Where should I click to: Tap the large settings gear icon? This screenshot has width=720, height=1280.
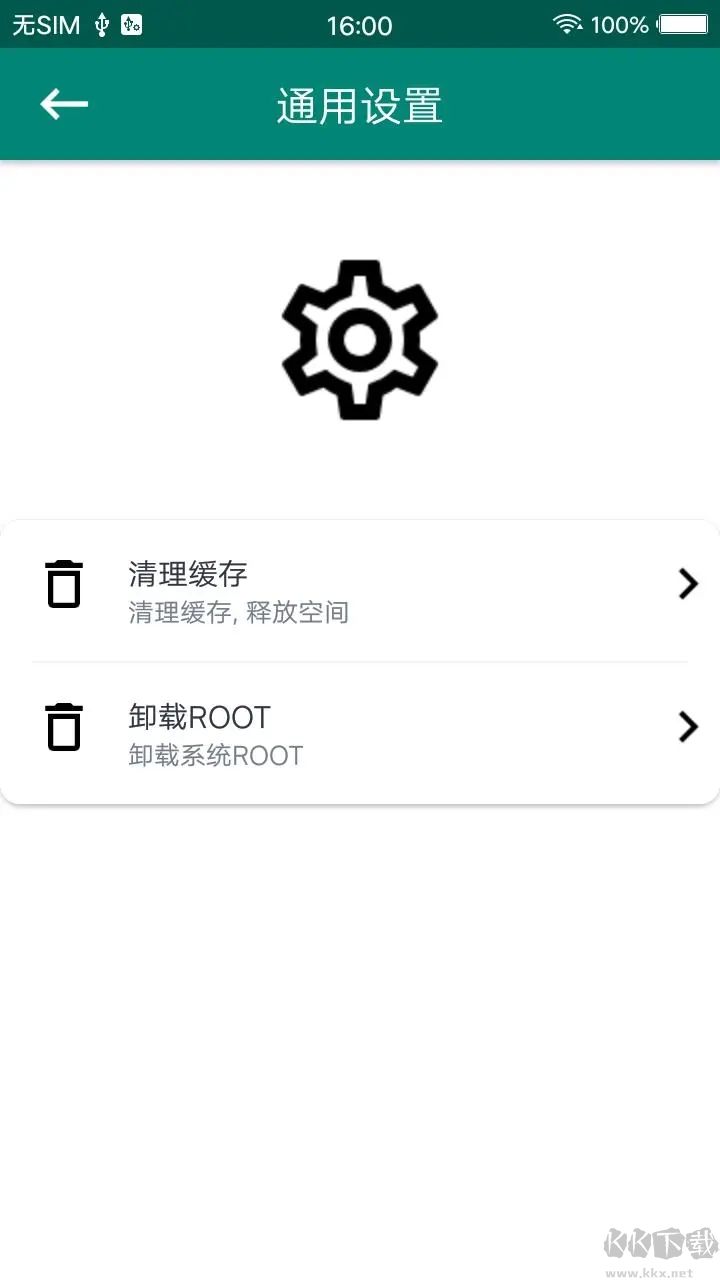360,340
